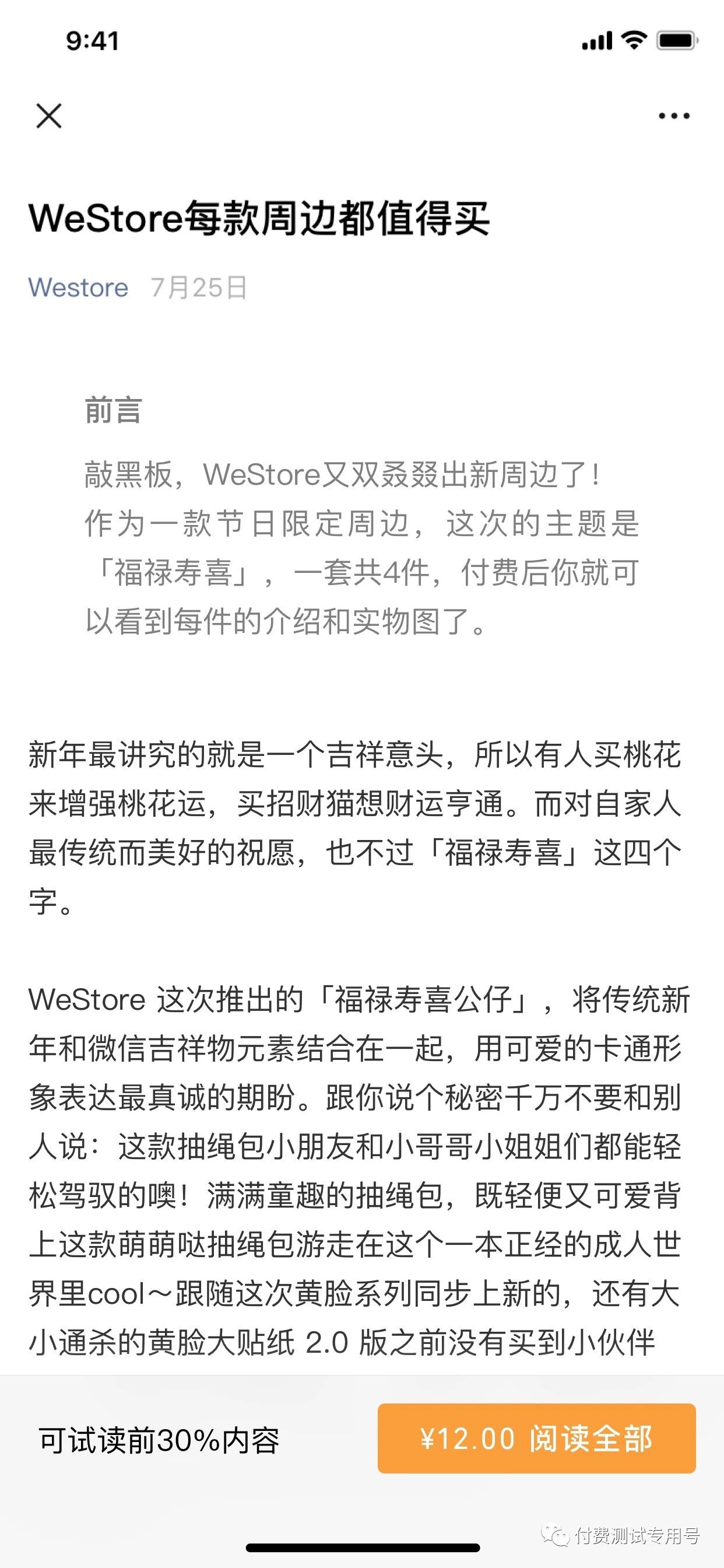The width and height of the screenshot is (724, 1568).
Task: Close the article page
Action: (x=48, y=116)
